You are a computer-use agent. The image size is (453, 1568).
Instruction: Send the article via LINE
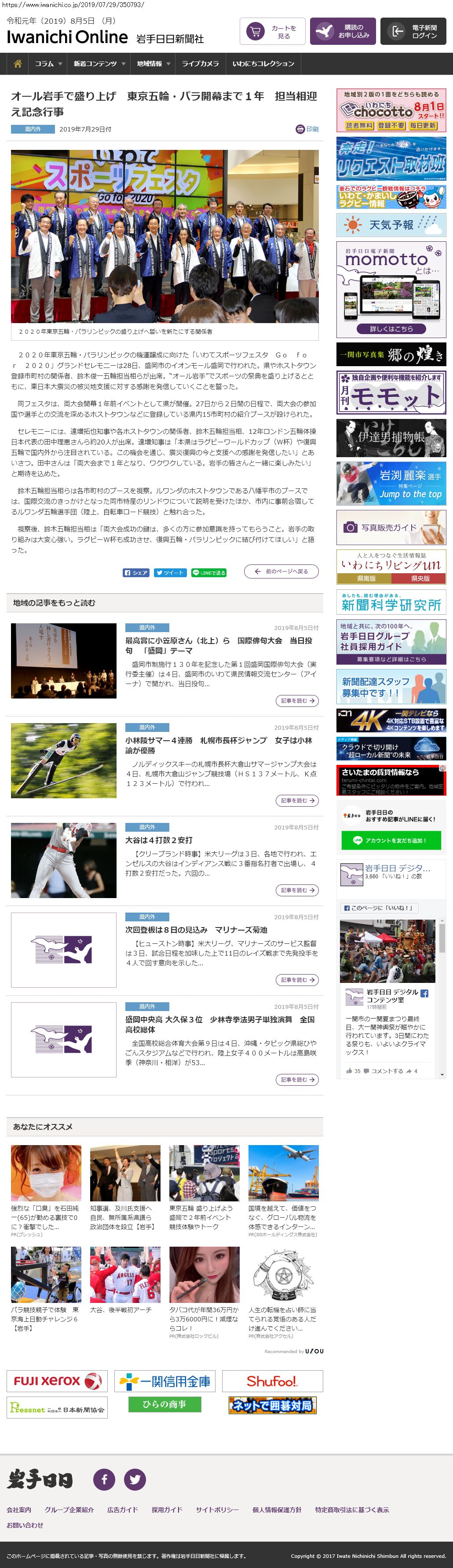(x=208, y=572)
